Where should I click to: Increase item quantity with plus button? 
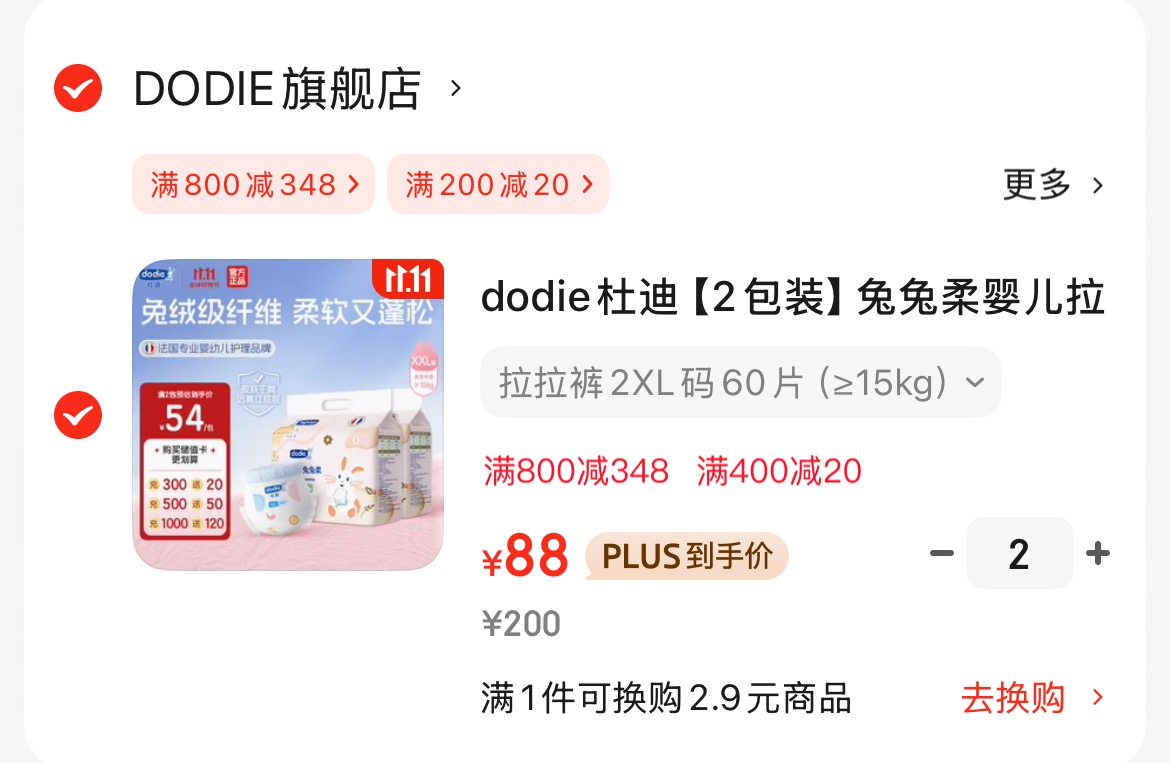(1098, 553)
